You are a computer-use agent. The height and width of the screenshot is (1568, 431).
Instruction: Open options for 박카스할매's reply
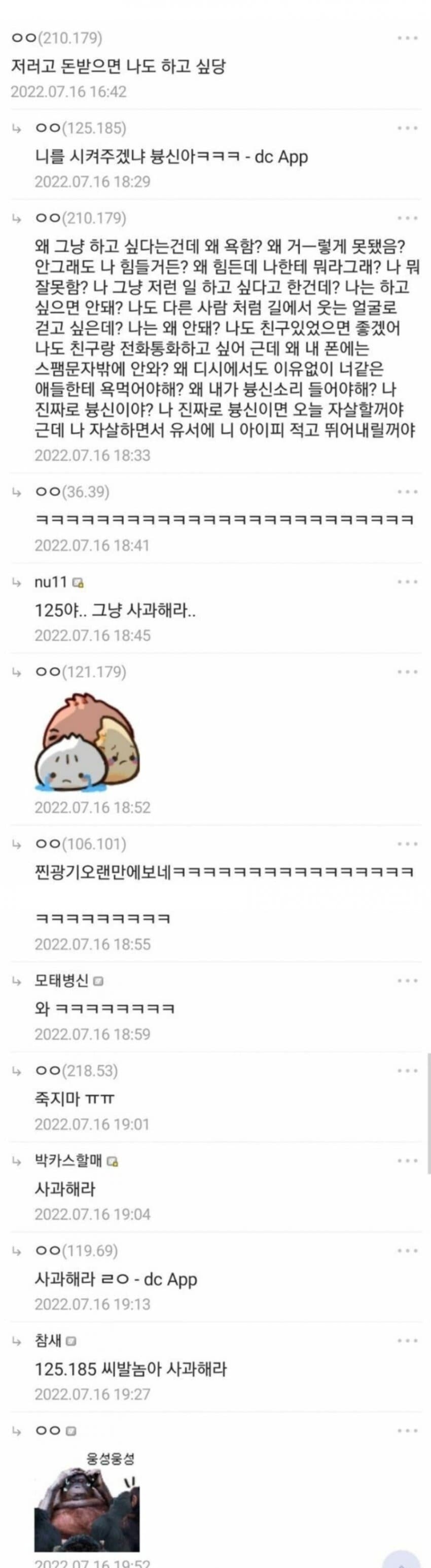point(407,1161)
